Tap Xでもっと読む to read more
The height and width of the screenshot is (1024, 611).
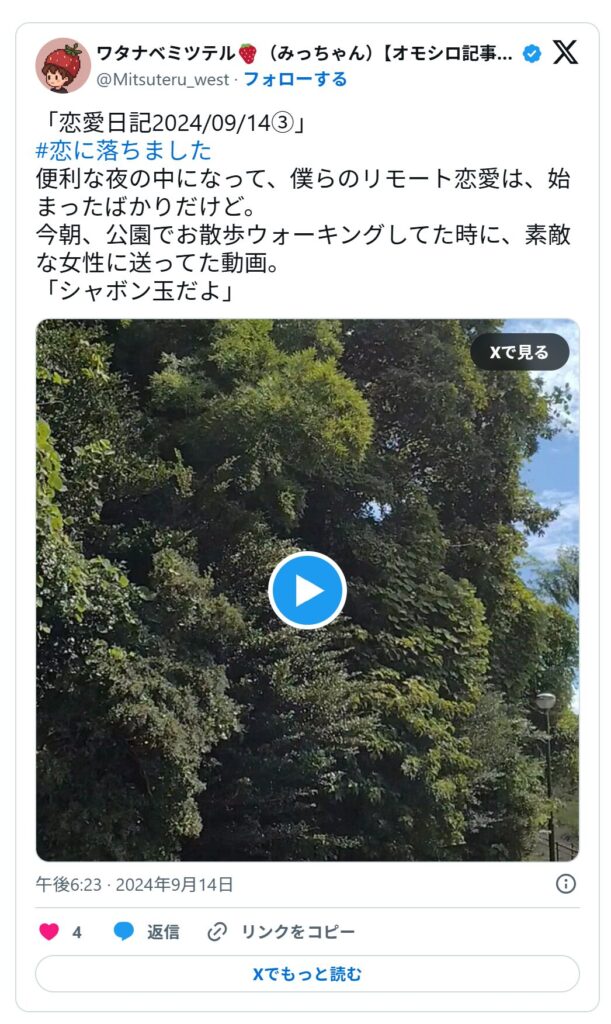307,974
